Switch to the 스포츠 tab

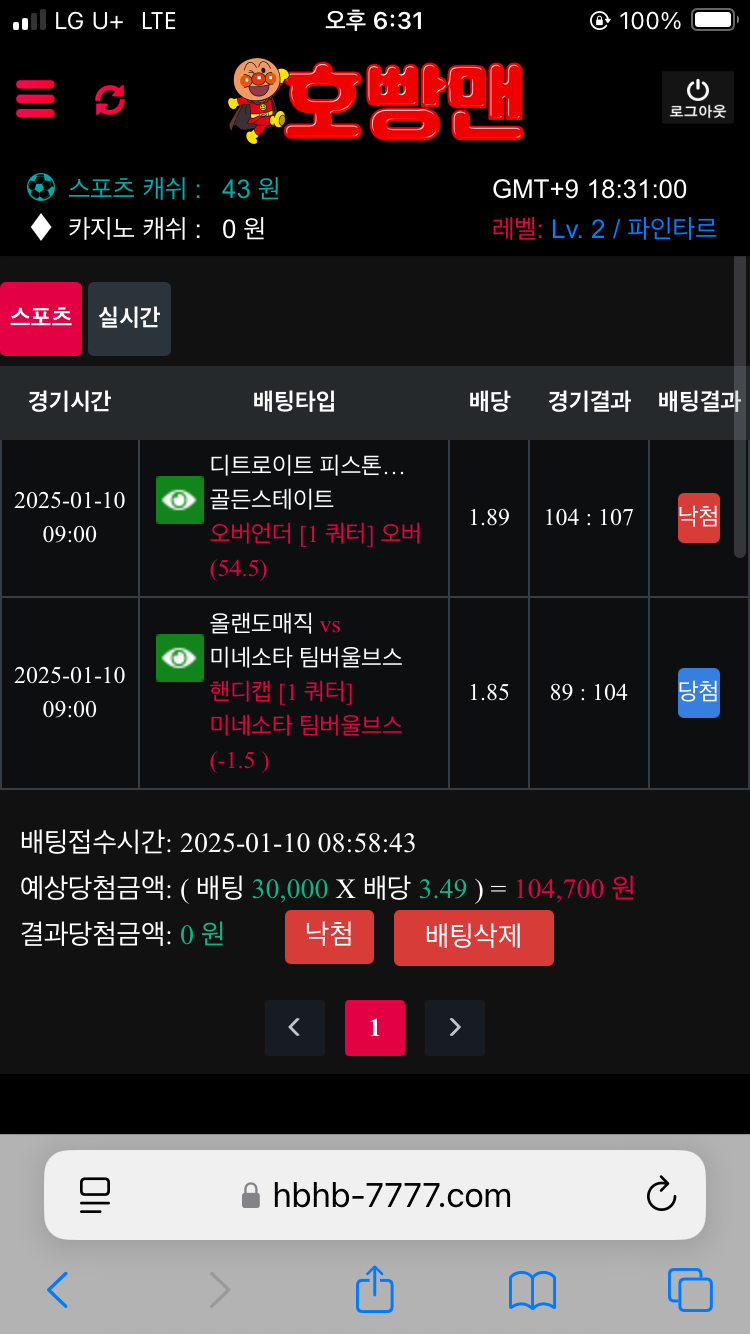point(41,318)
